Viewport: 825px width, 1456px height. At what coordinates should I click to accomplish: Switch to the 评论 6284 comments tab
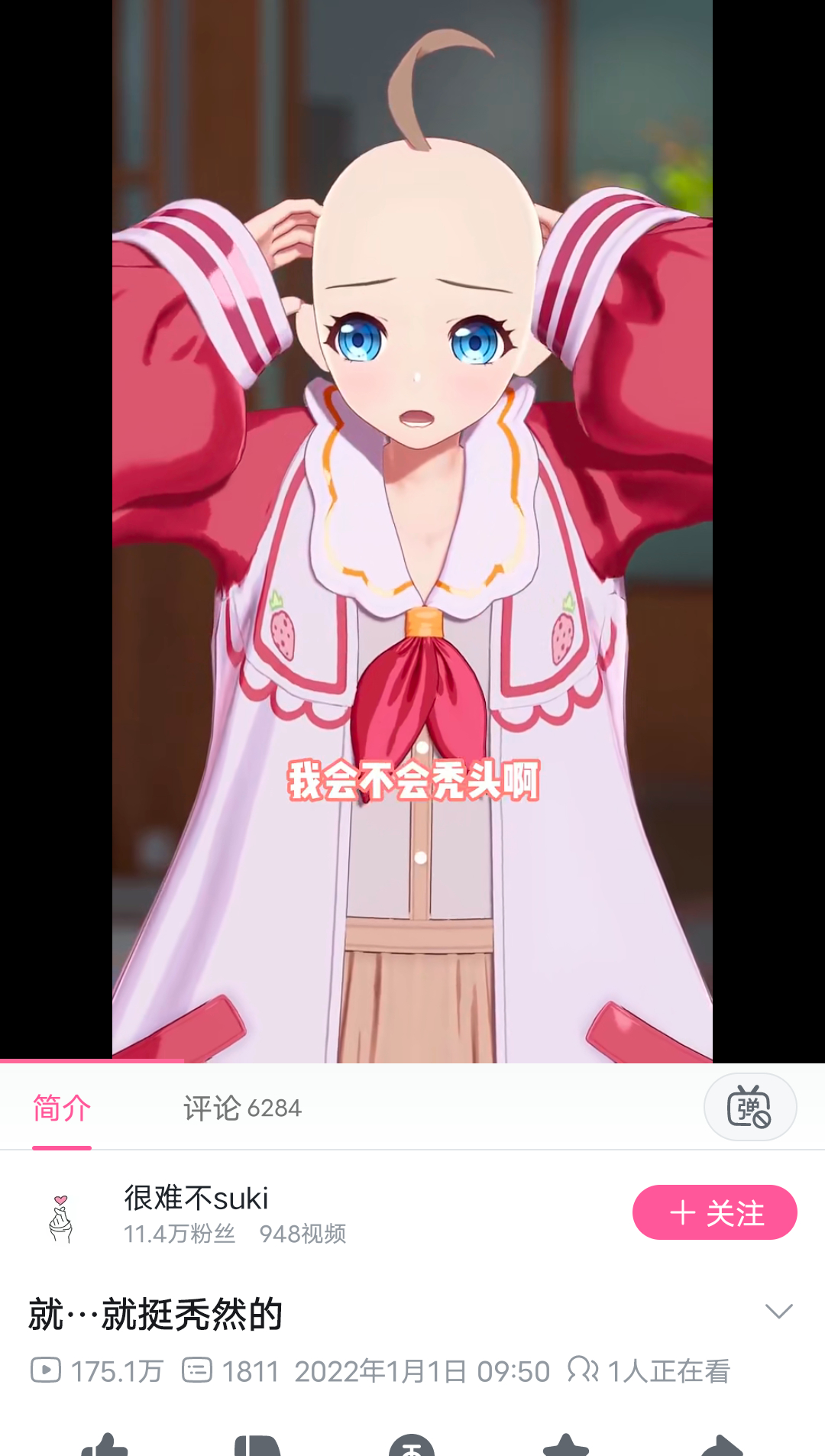pyautogui.click(x=242, y=1108)
